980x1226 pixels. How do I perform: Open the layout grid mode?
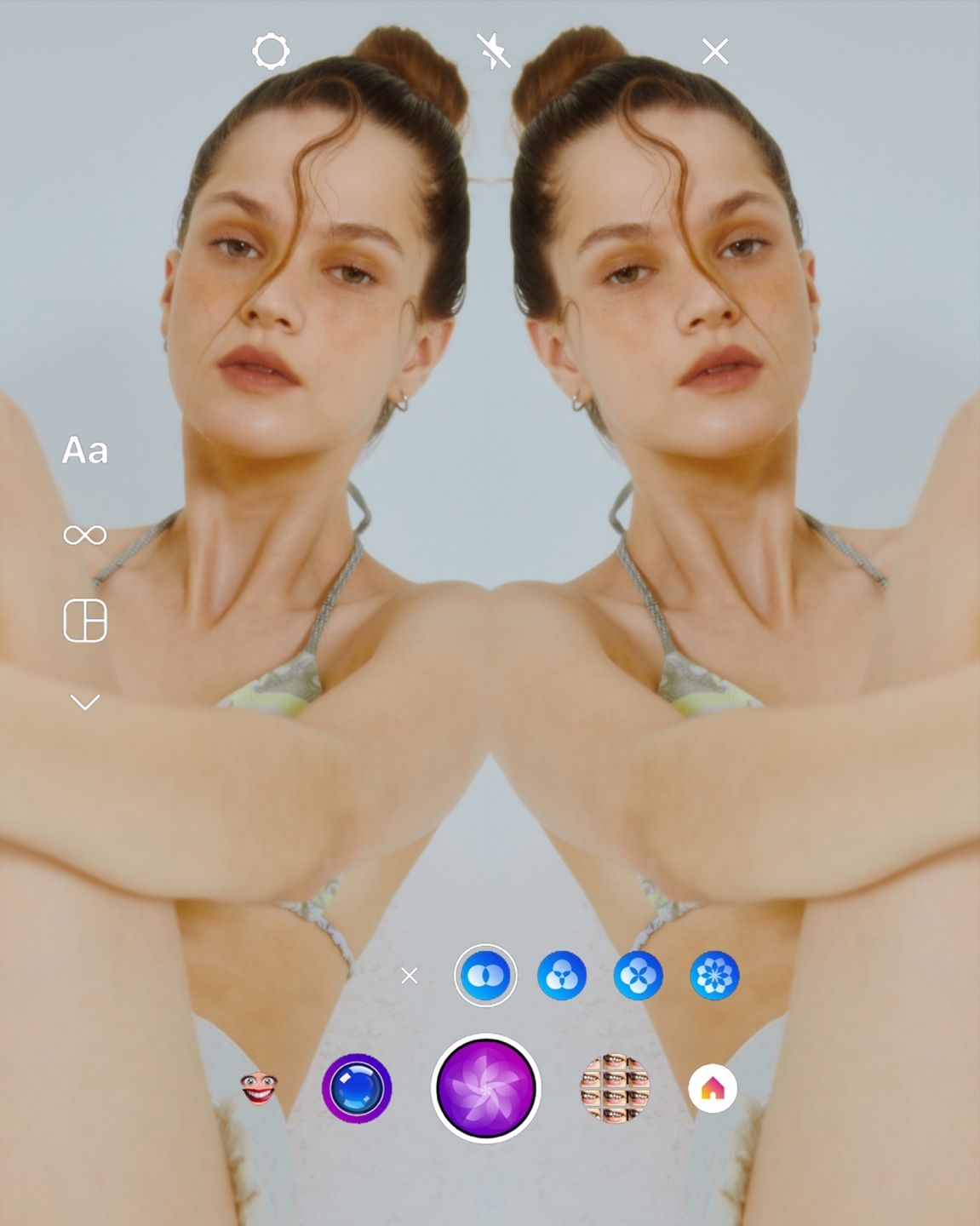[85, 620]
